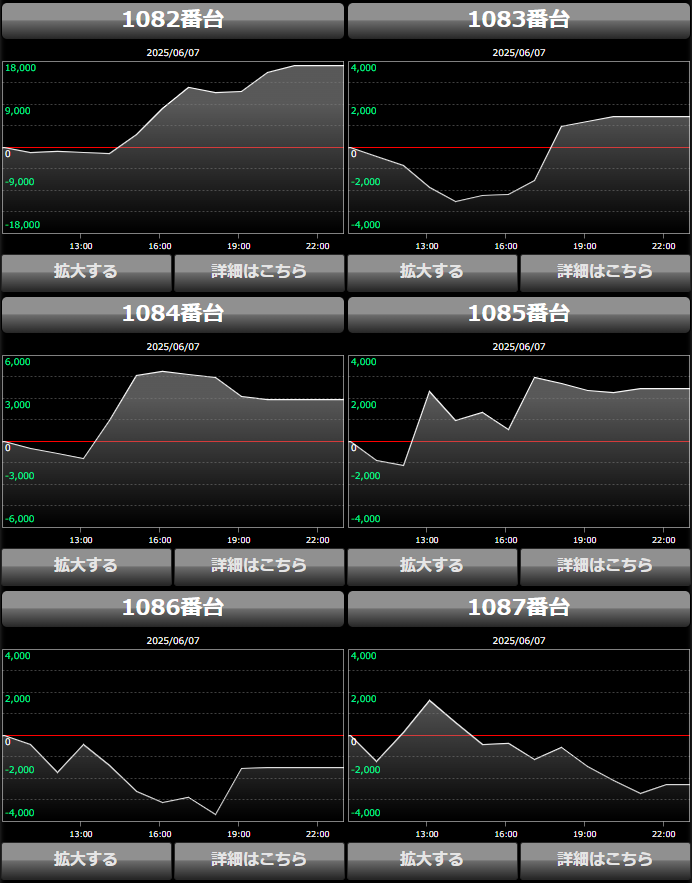This screenshot has height=883, width=692.
Task: Tap the 1086番台 header bar
Action: 173,608
